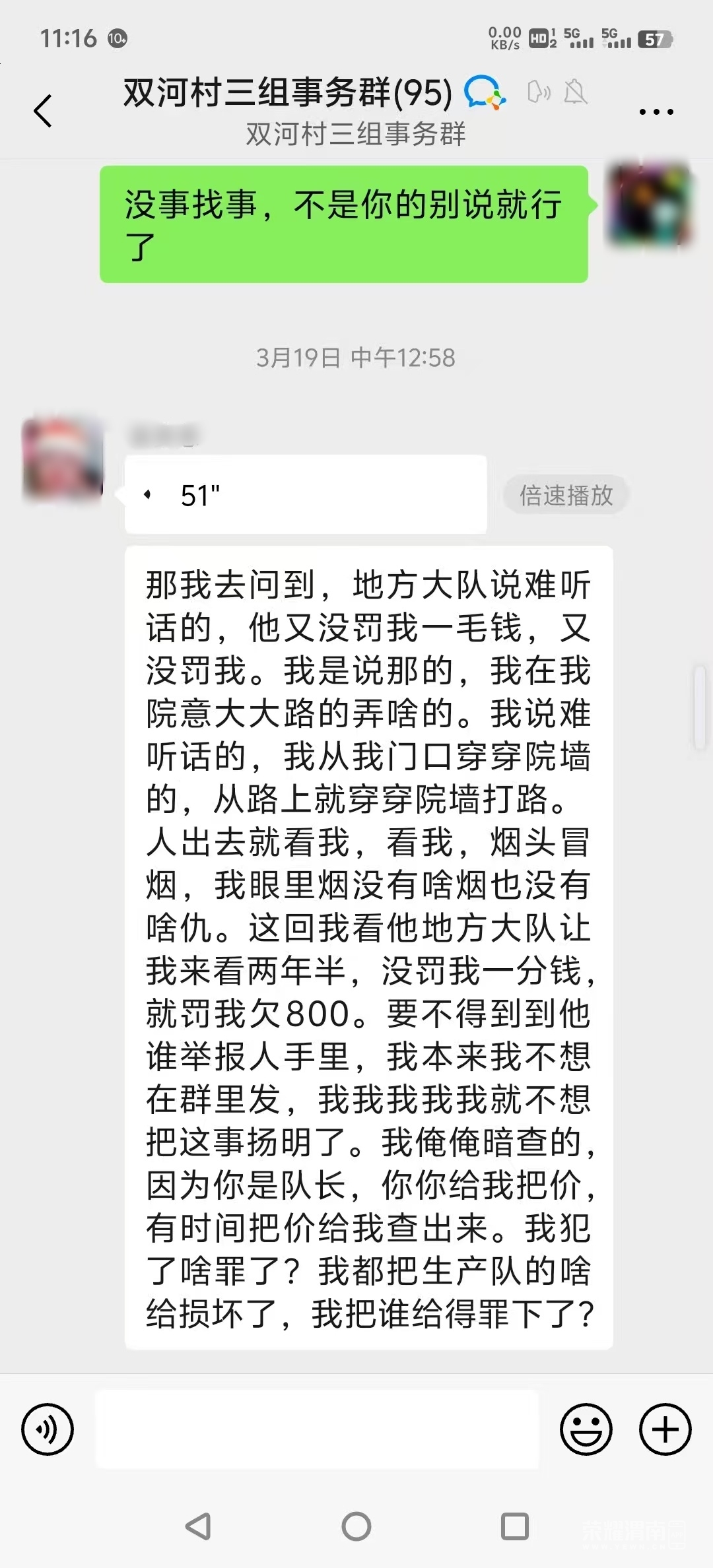Open the three-dot chat info menu
Image resolution: width=713 pixels, height=1568 pixels.
[656, 112]
